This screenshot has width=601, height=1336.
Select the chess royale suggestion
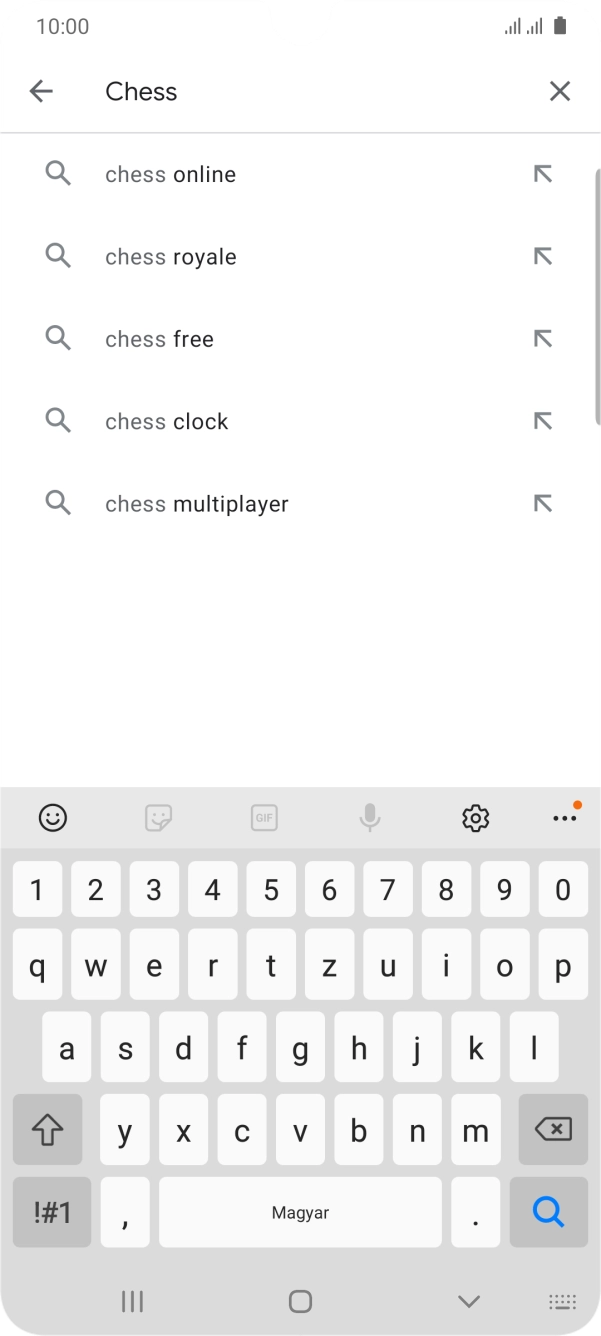(171, 257)
